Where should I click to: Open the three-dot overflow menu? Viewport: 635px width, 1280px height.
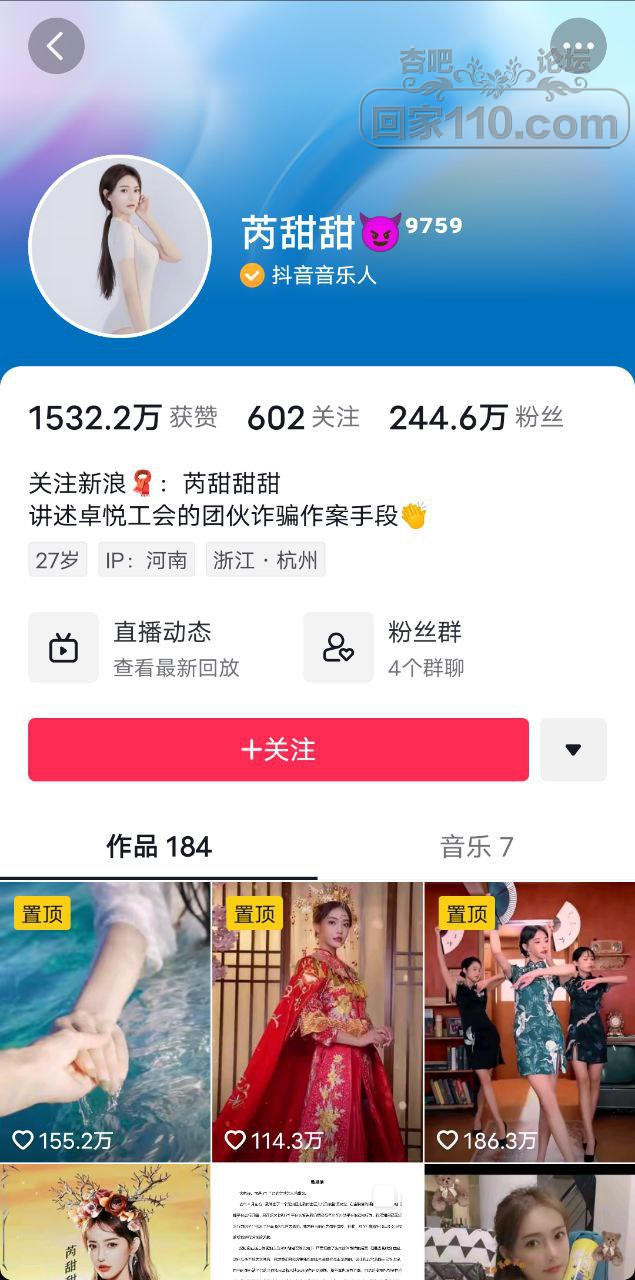[x=578, y=46]
